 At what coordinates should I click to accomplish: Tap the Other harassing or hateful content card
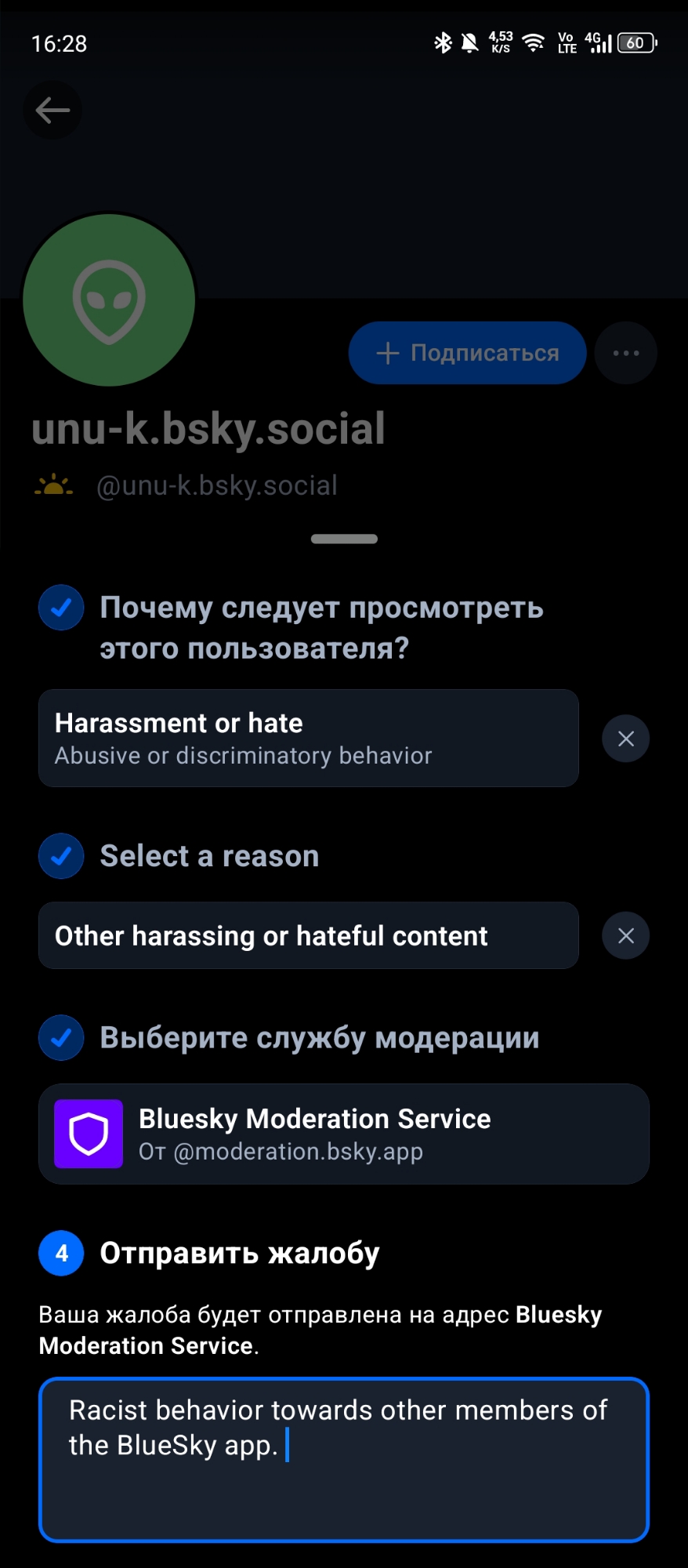(308, 935)
